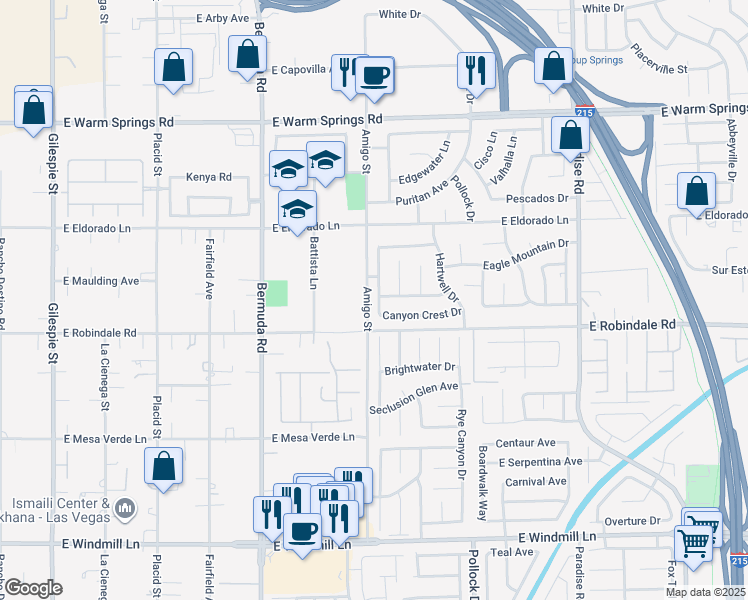Select the shopping marker beside Soup Springs label
Viewport: 748px width, 600px height.
553,70
